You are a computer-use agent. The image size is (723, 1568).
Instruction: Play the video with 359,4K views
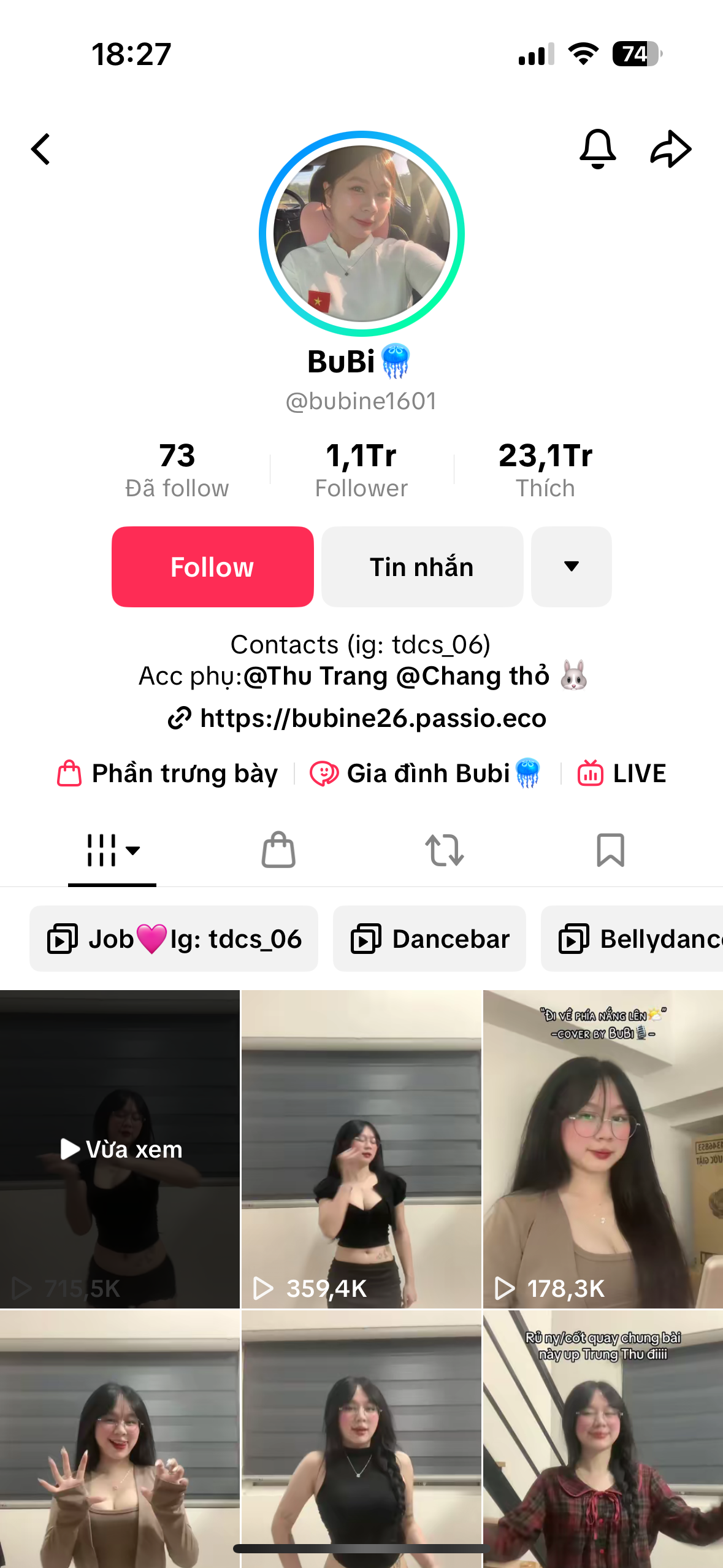point(361,1148)
